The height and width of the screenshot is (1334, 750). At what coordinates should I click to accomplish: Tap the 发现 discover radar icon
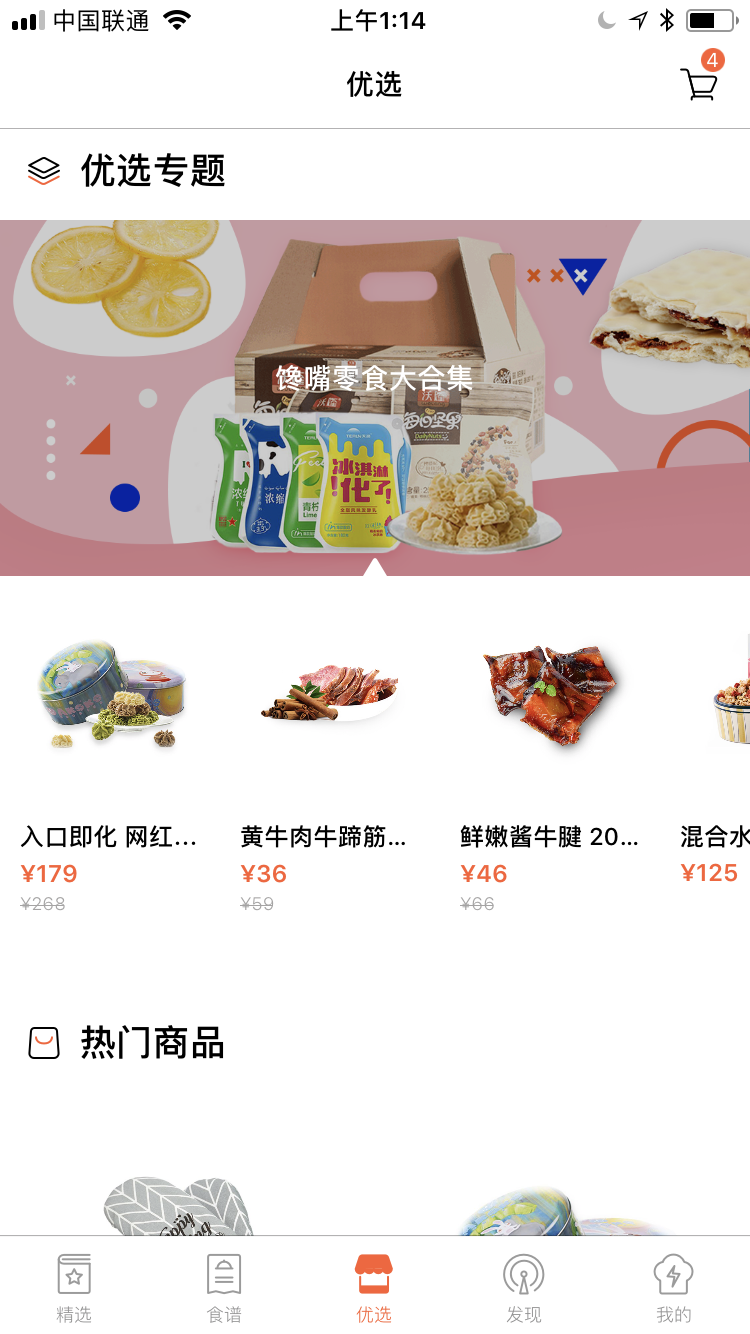(x=524, y=1274)
